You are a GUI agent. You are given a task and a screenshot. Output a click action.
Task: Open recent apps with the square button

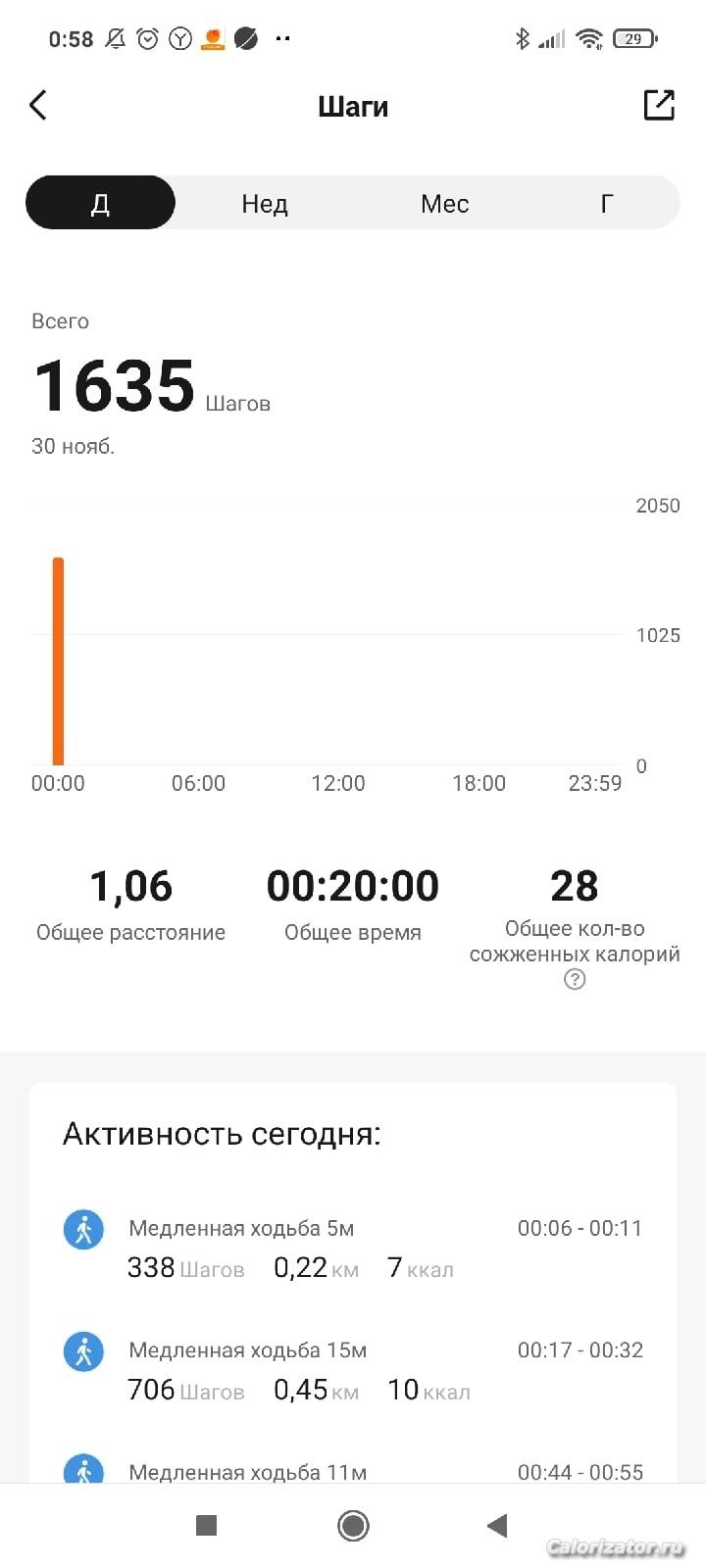pyautogui.click(x=206, y=1525)
